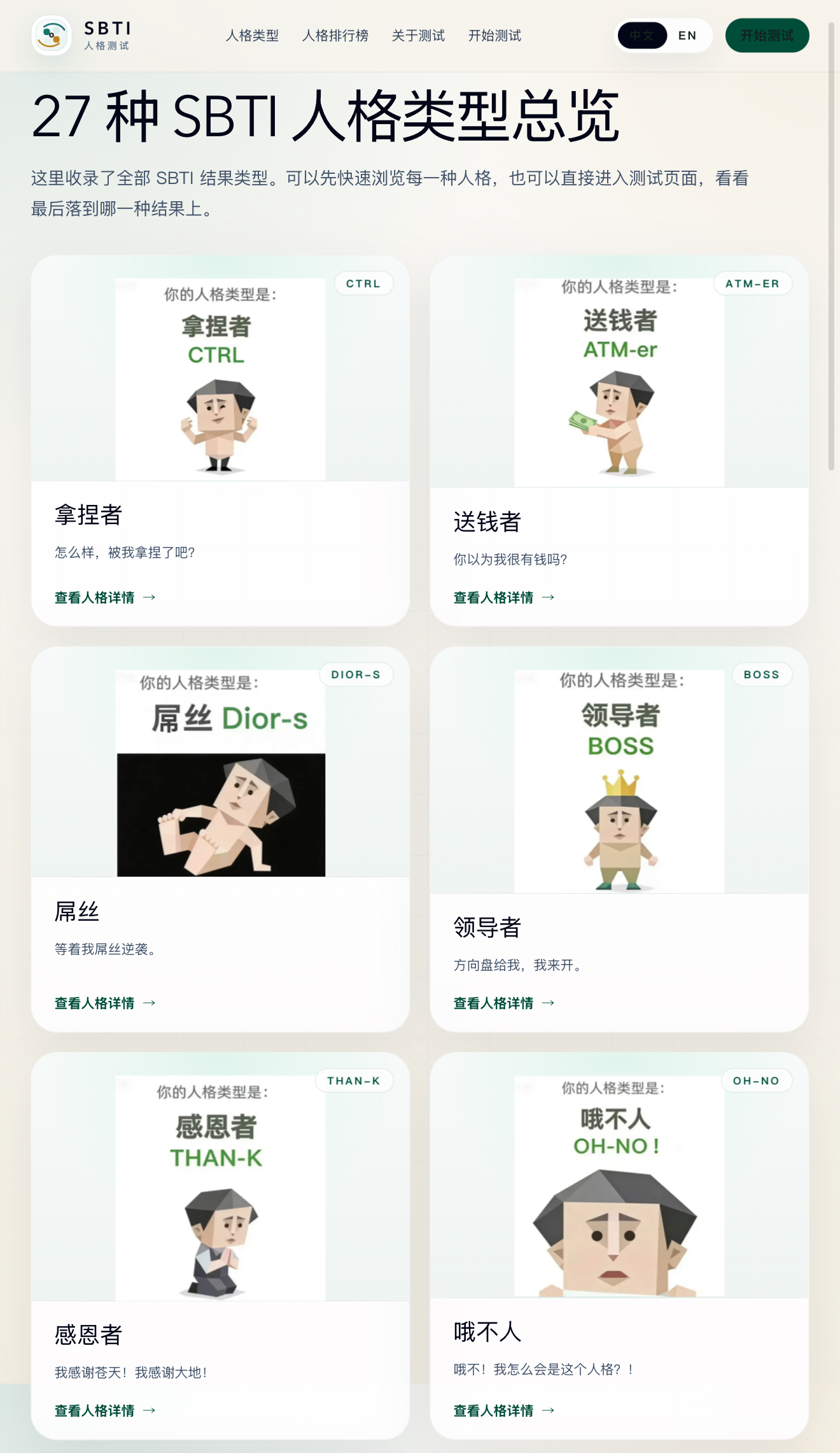
Task: Open the SBTI 人格测试 home logo
Action: tap(81, 36)
